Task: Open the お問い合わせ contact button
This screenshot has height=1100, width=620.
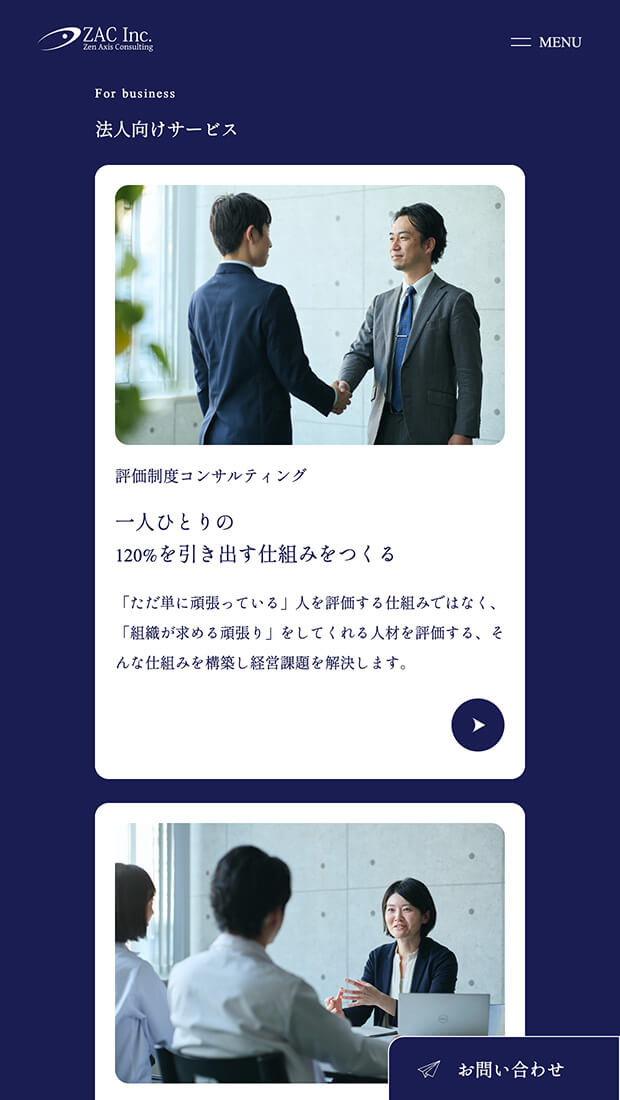Action: tap(504, 1069)
